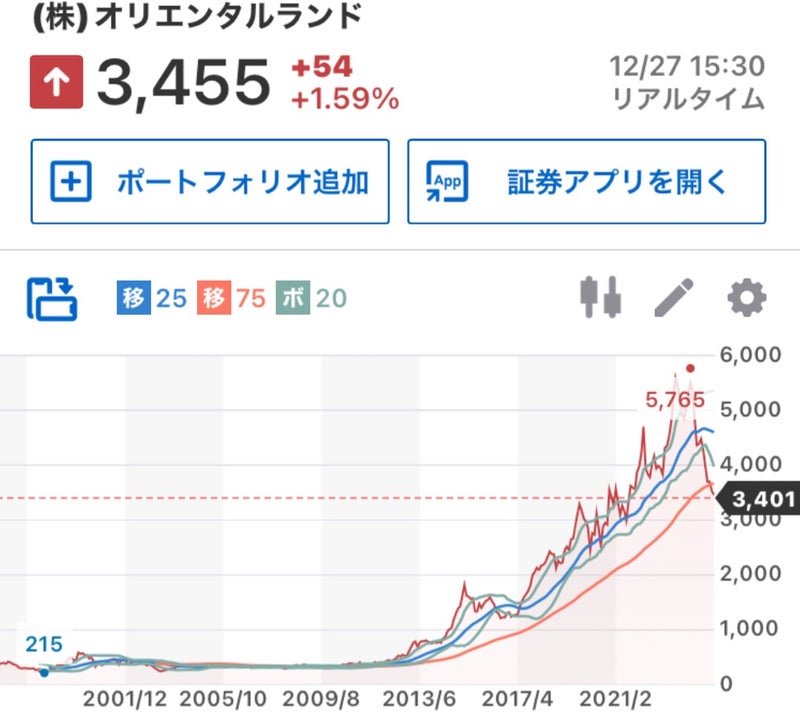Select the 移 25 moving average indicator
The height and width of the screenshot is (723, 800).
pos(152,297)
